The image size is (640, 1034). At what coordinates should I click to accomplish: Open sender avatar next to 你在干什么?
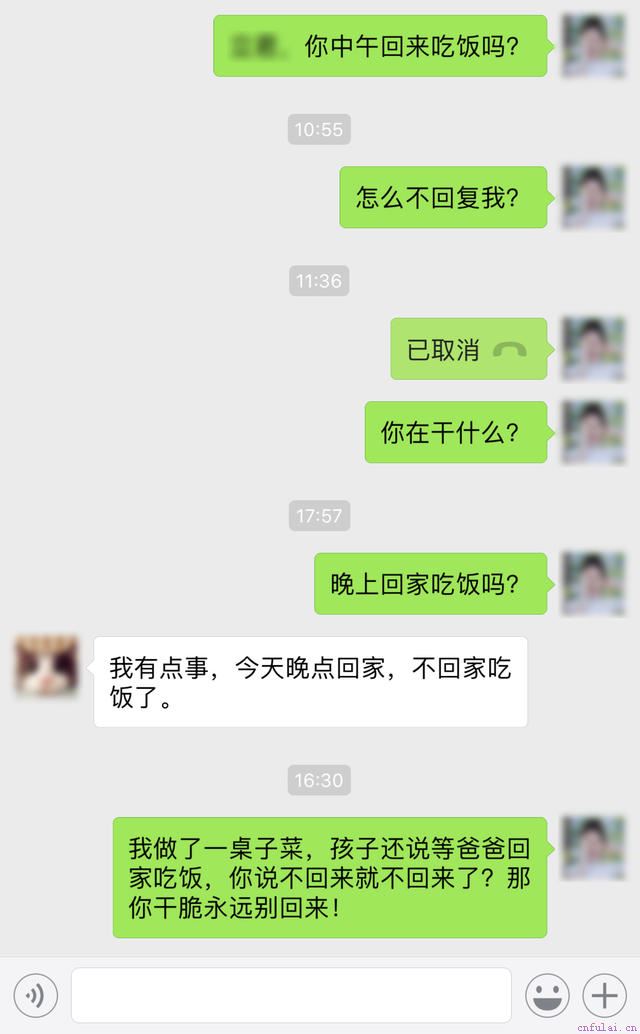click(593, 432)
